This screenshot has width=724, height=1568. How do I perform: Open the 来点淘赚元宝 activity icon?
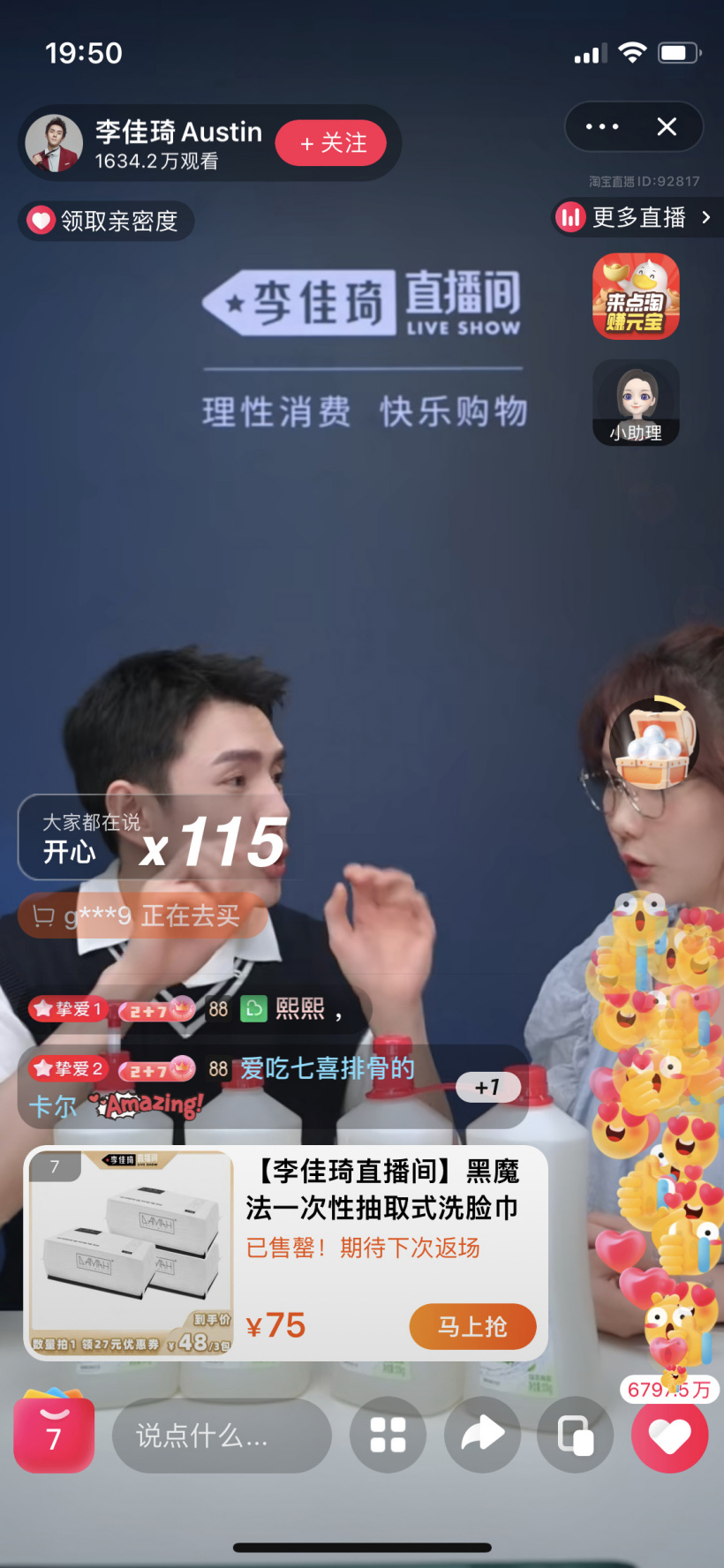click(x=636, y=297)
